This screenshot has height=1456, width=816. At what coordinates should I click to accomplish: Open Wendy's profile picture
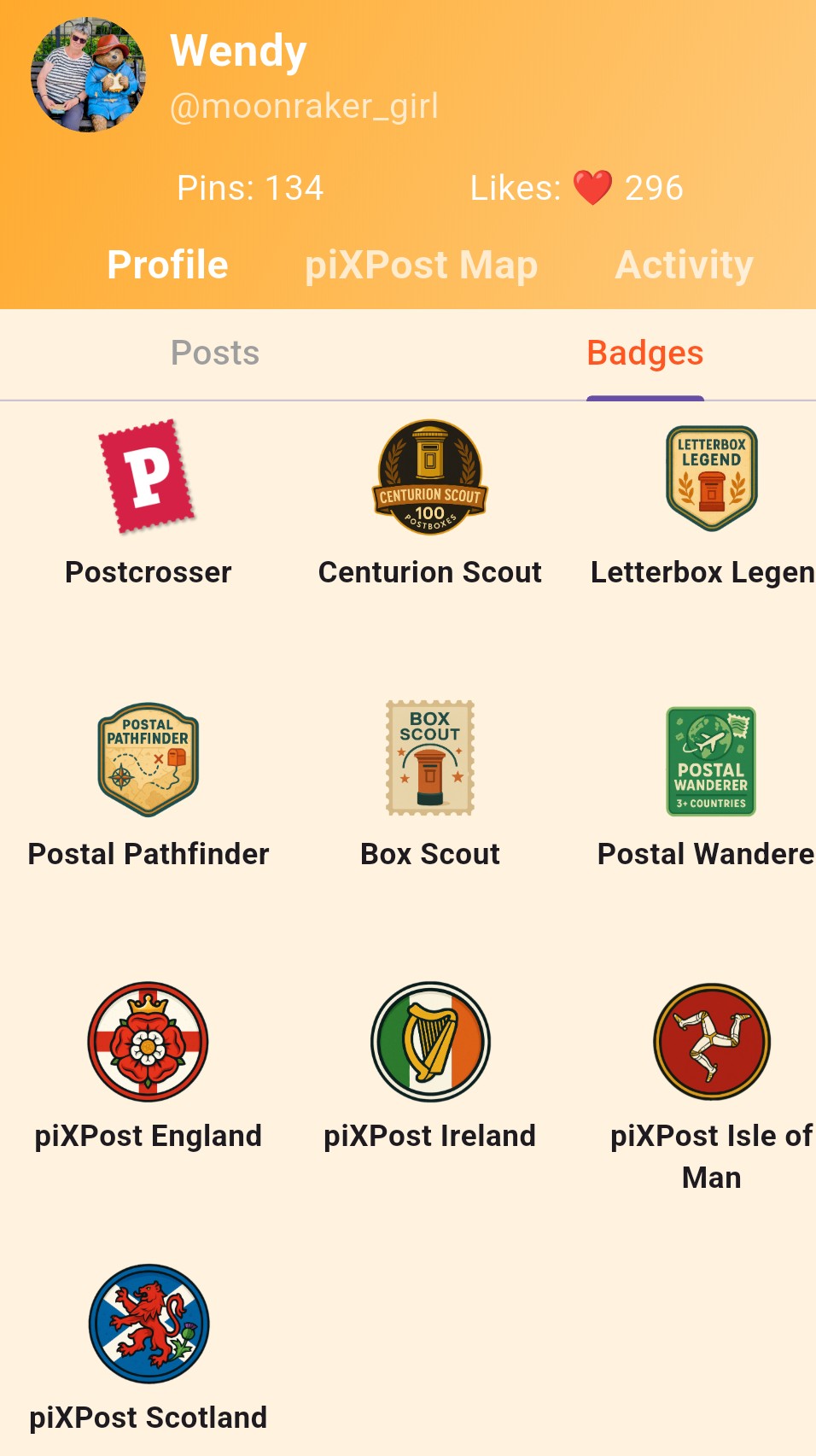click(89, 75)
